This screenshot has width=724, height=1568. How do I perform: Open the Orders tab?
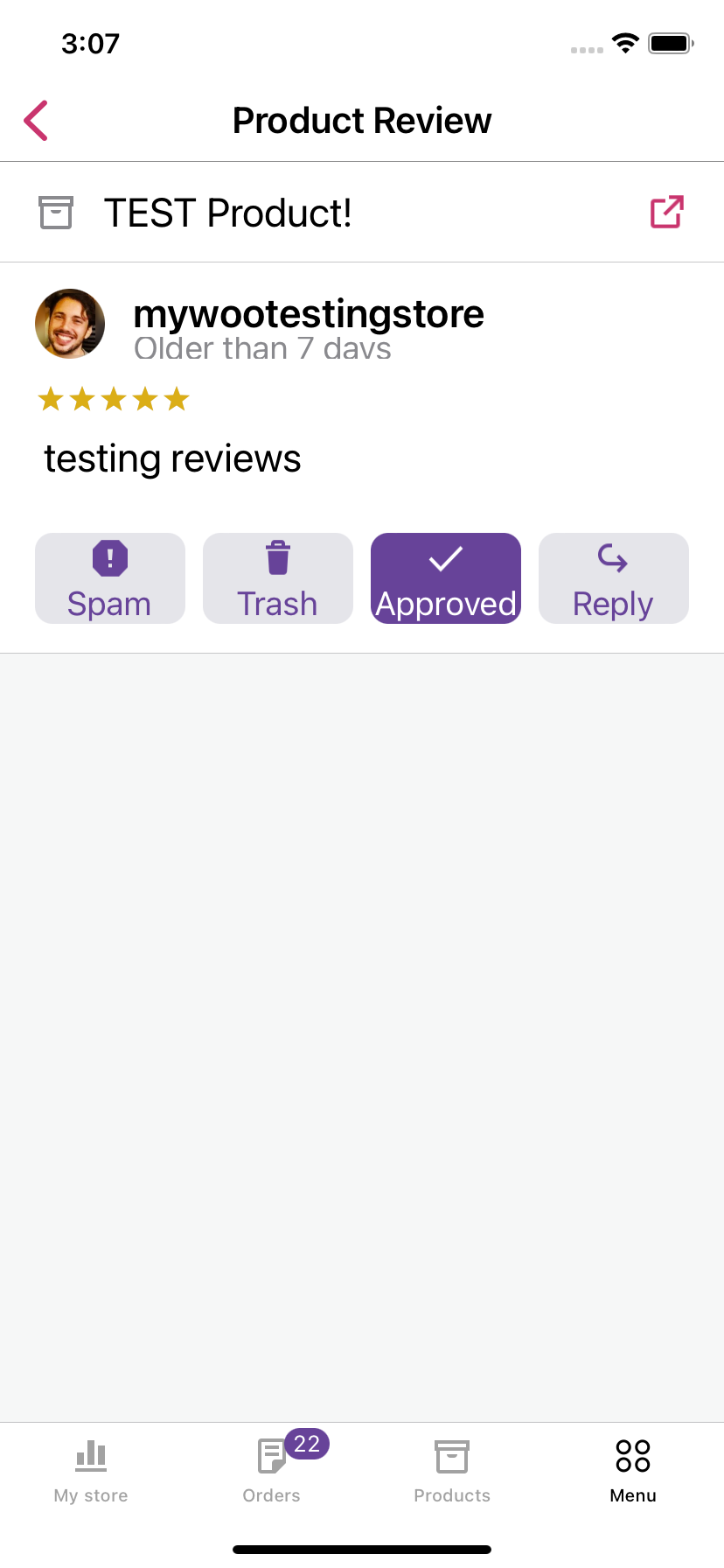pos(272,1470)
